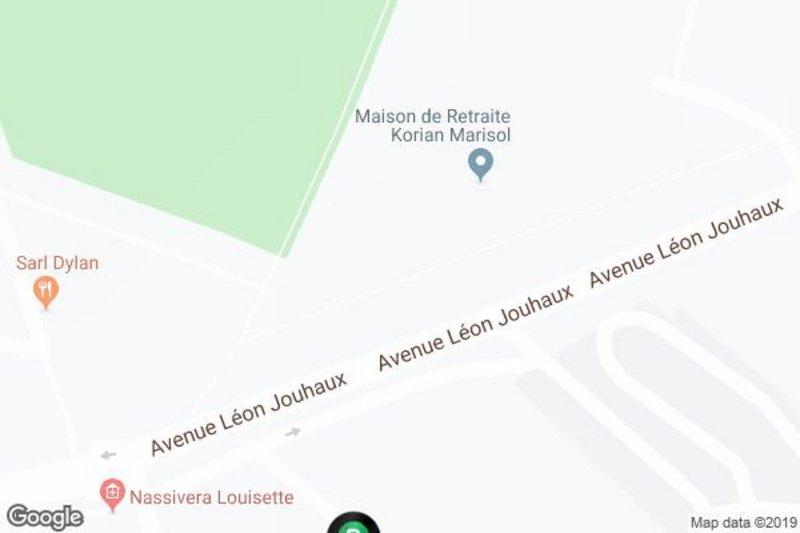Viewport: 800px width, 533px height.
Task: Tap the Nassivera Louisette place marker
Action: (x=112, y=493)
